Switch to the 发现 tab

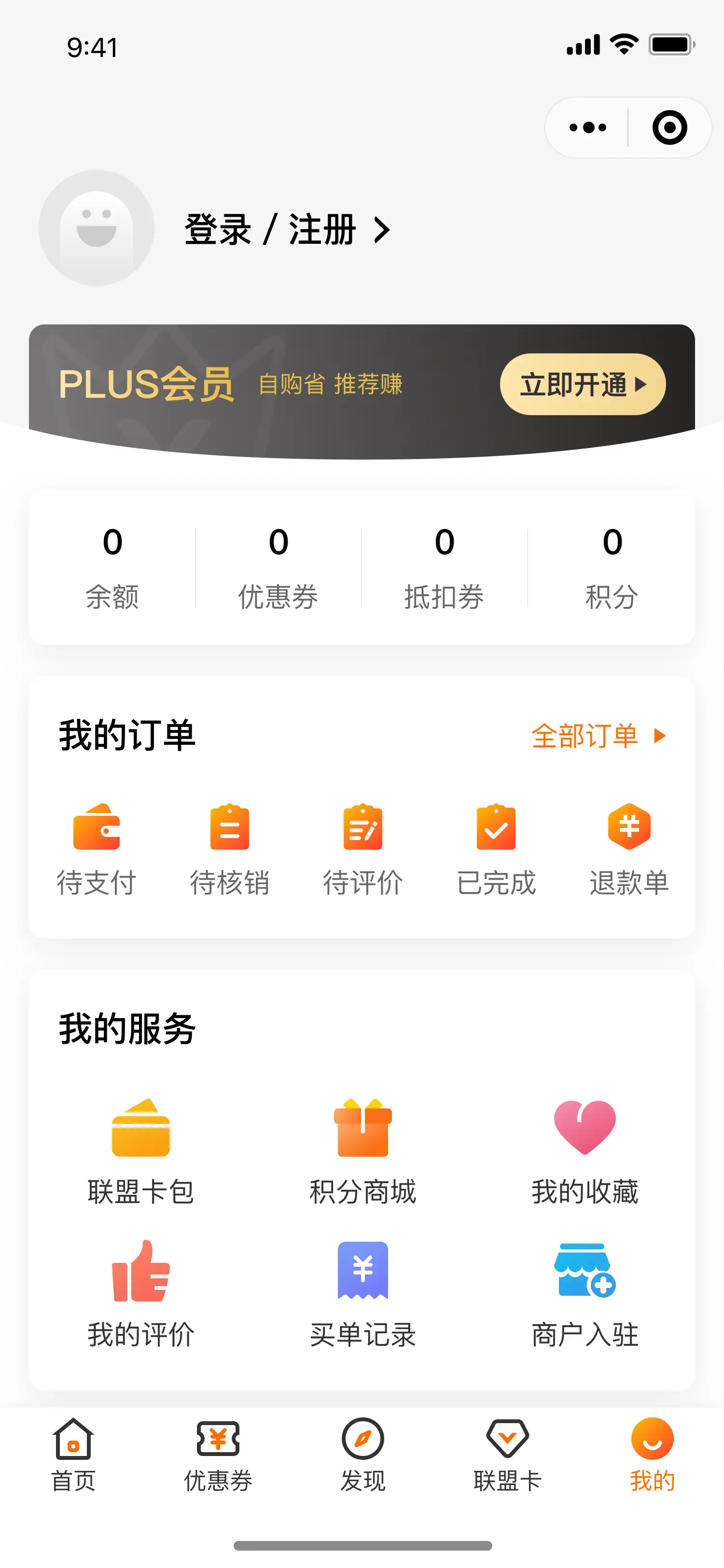click(362, 1455)
